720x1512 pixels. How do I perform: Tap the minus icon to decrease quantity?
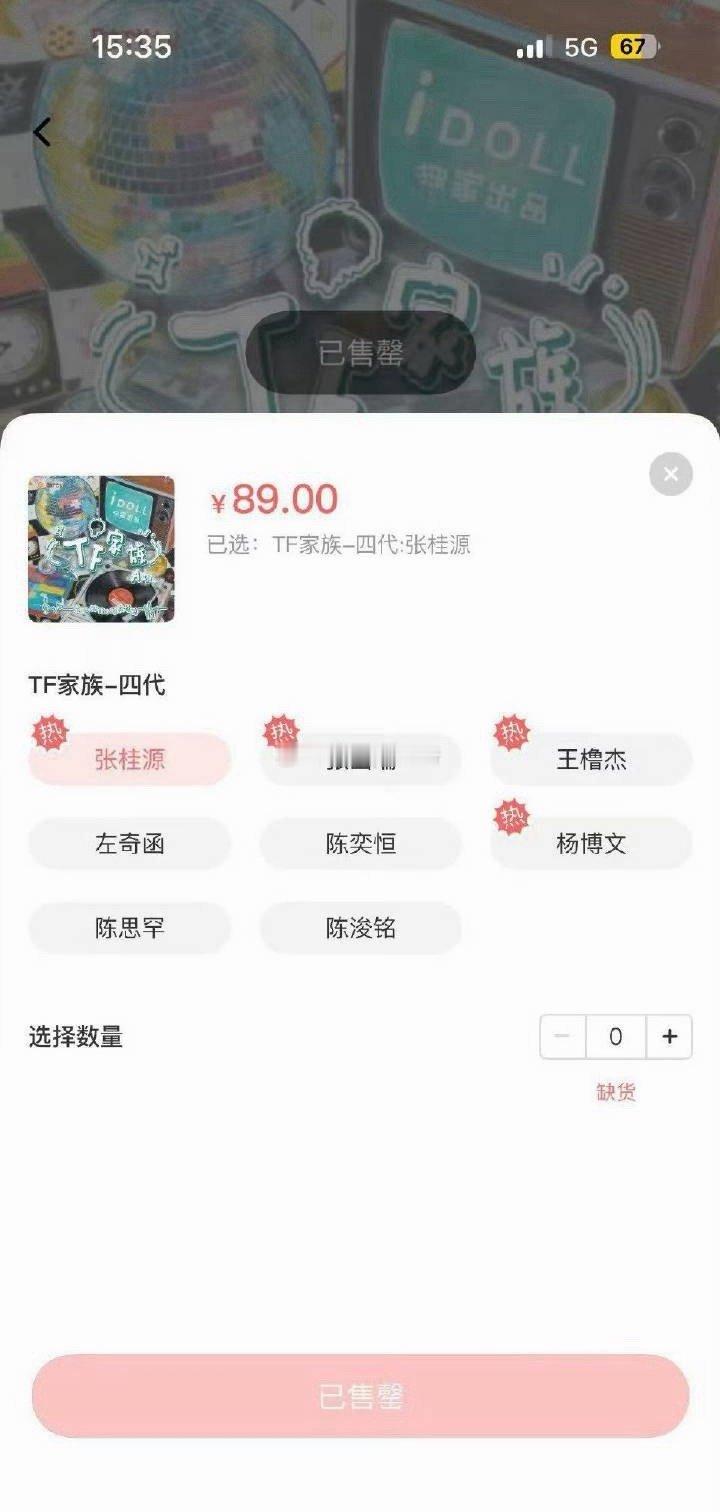tap(561, 1037)
